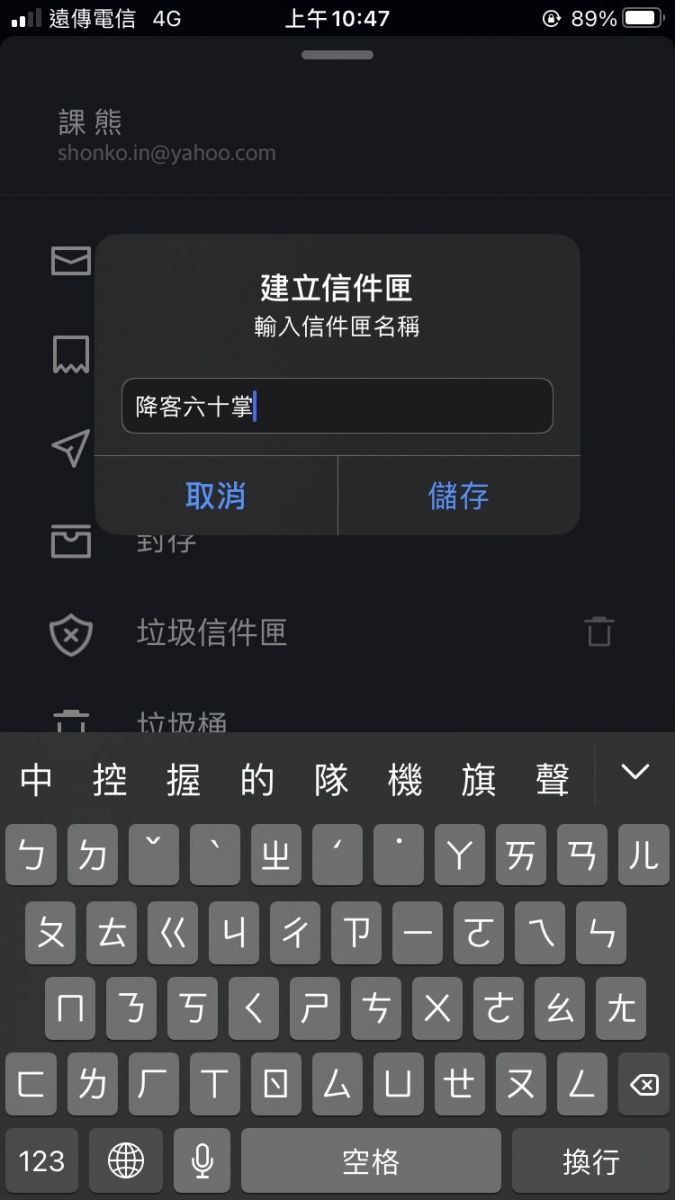Expand the candidate word list chevron
The width and height of the screenshot is (675, 1200).
click(635, 772)
